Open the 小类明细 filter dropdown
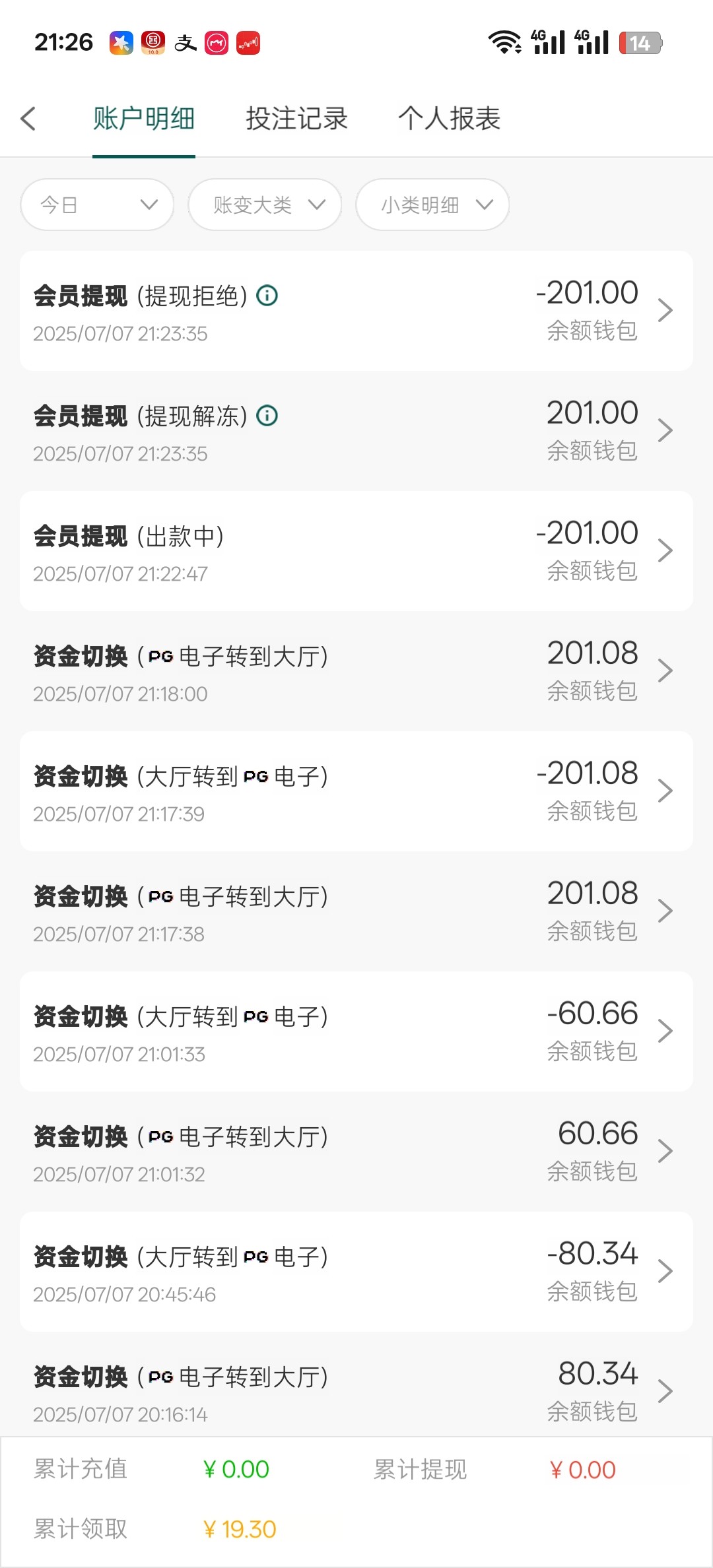The image size is (713, 1568). click(x=432, y=205)
